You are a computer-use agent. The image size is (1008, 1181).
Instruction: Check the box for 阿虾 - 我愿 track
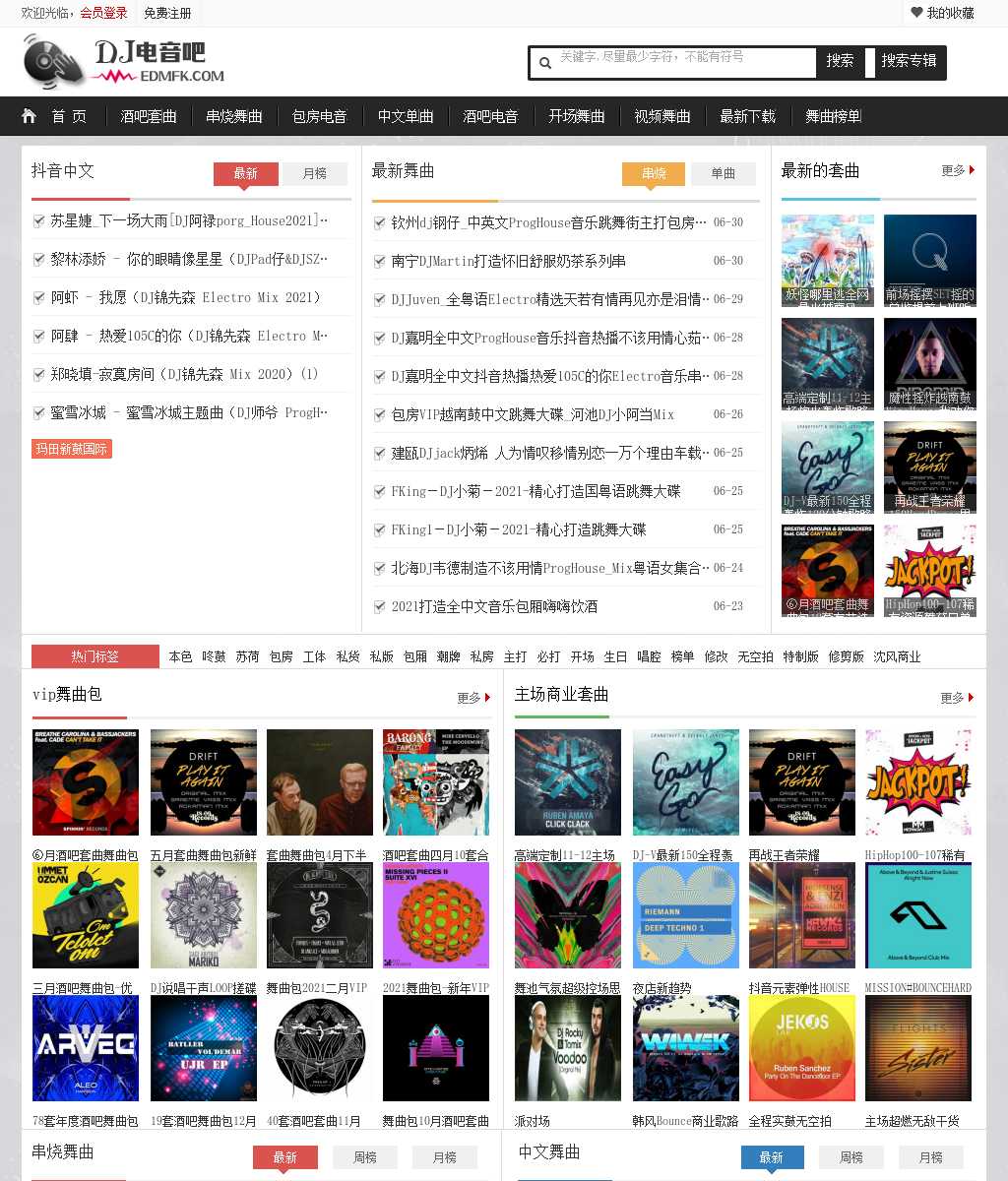[39, 297]
